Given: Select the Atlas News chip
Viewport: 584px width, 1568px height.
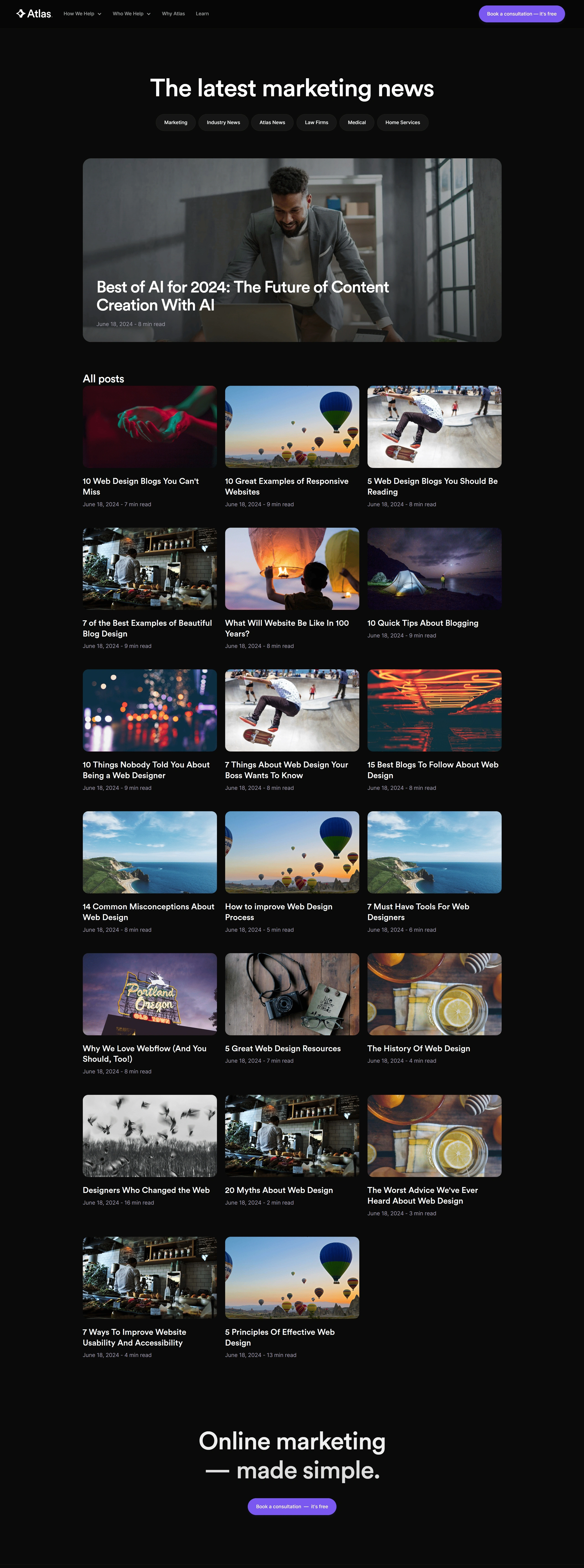Looking at the screenshot, I should [272, 122].
